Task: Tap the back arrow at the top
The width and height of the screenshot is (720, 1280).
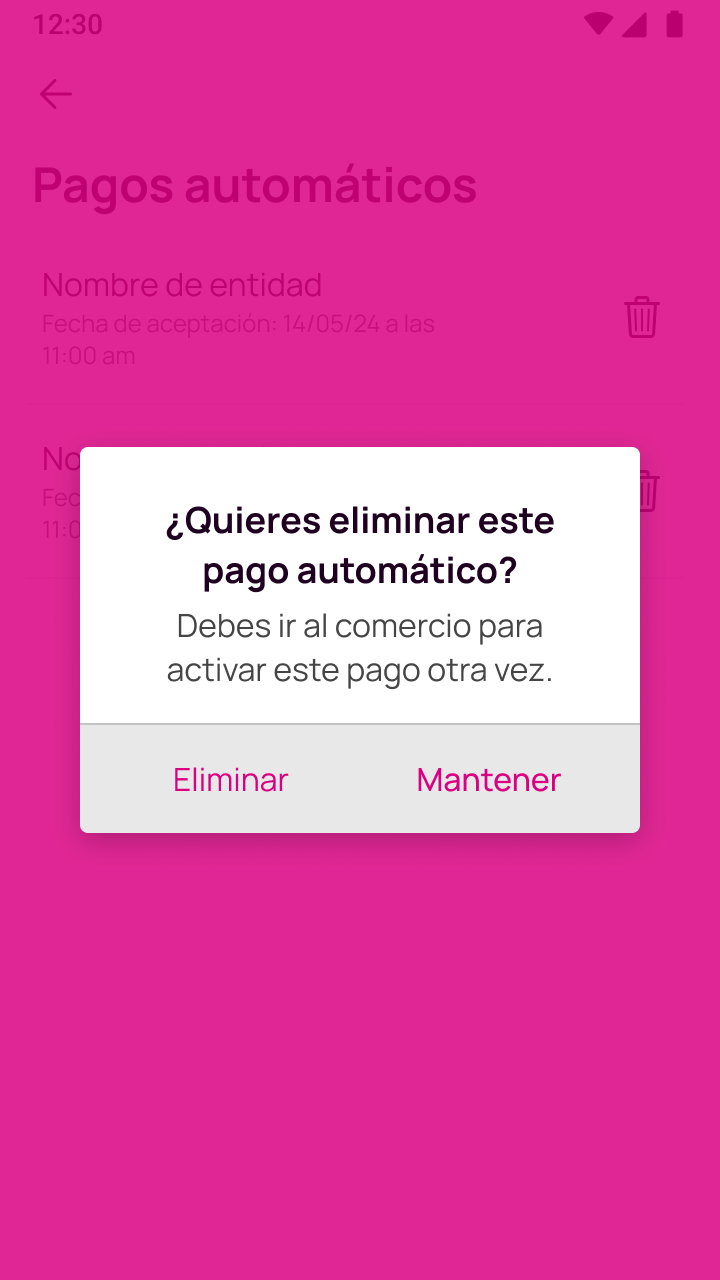Action: [x=56, y=94]
